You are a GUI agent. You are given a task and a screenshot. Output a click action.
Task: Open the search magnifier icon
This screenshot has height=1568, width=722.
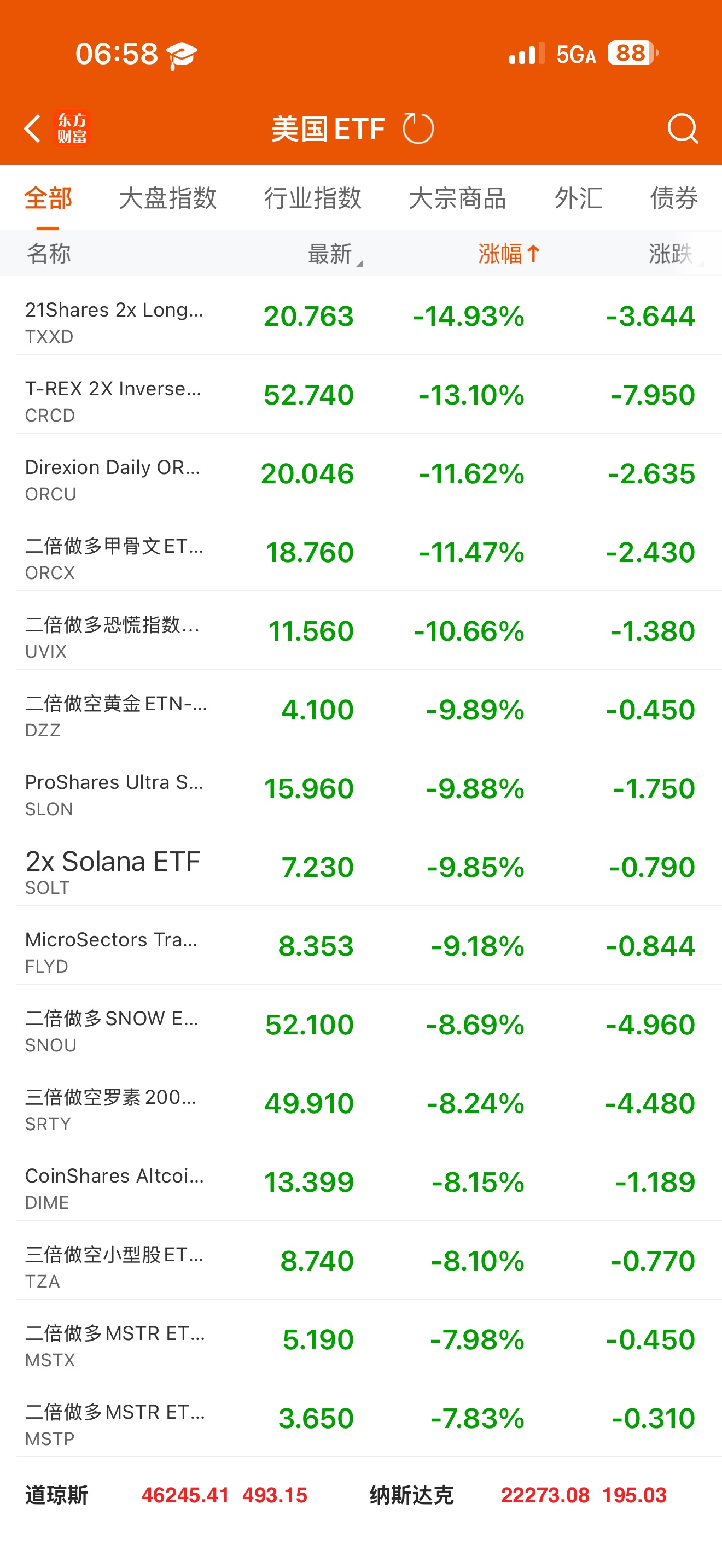click(682, 128)
